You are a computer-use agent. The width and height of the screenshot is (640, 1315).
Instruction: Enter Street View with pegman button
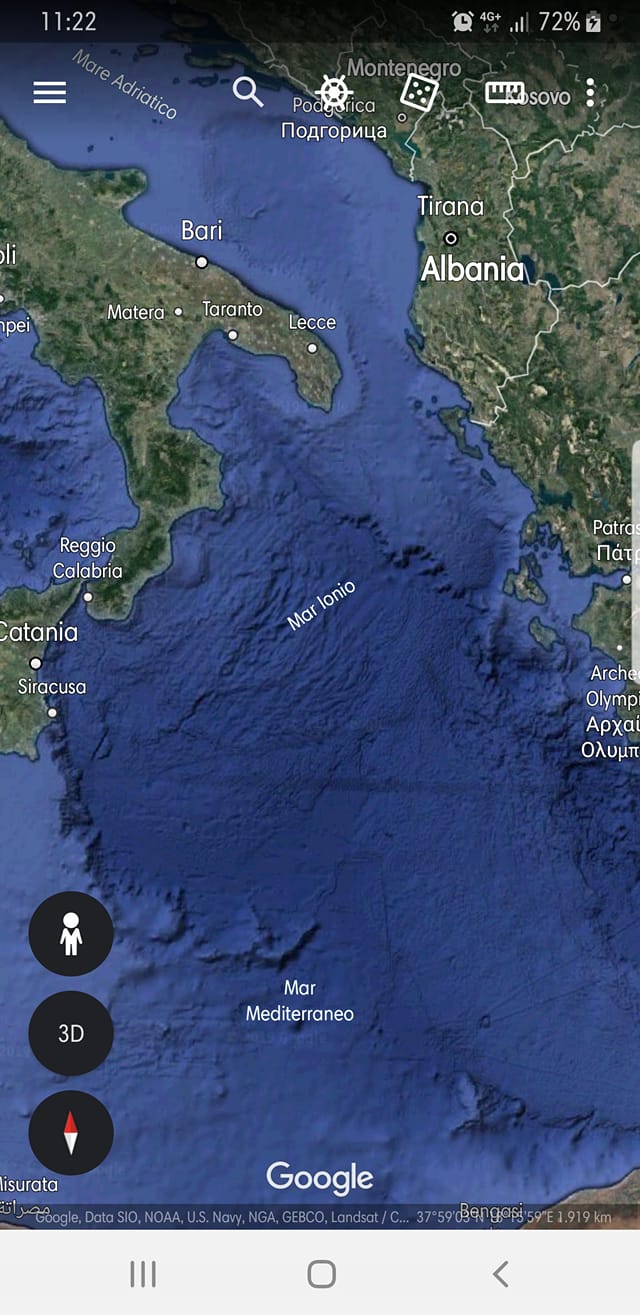(71, 934)
